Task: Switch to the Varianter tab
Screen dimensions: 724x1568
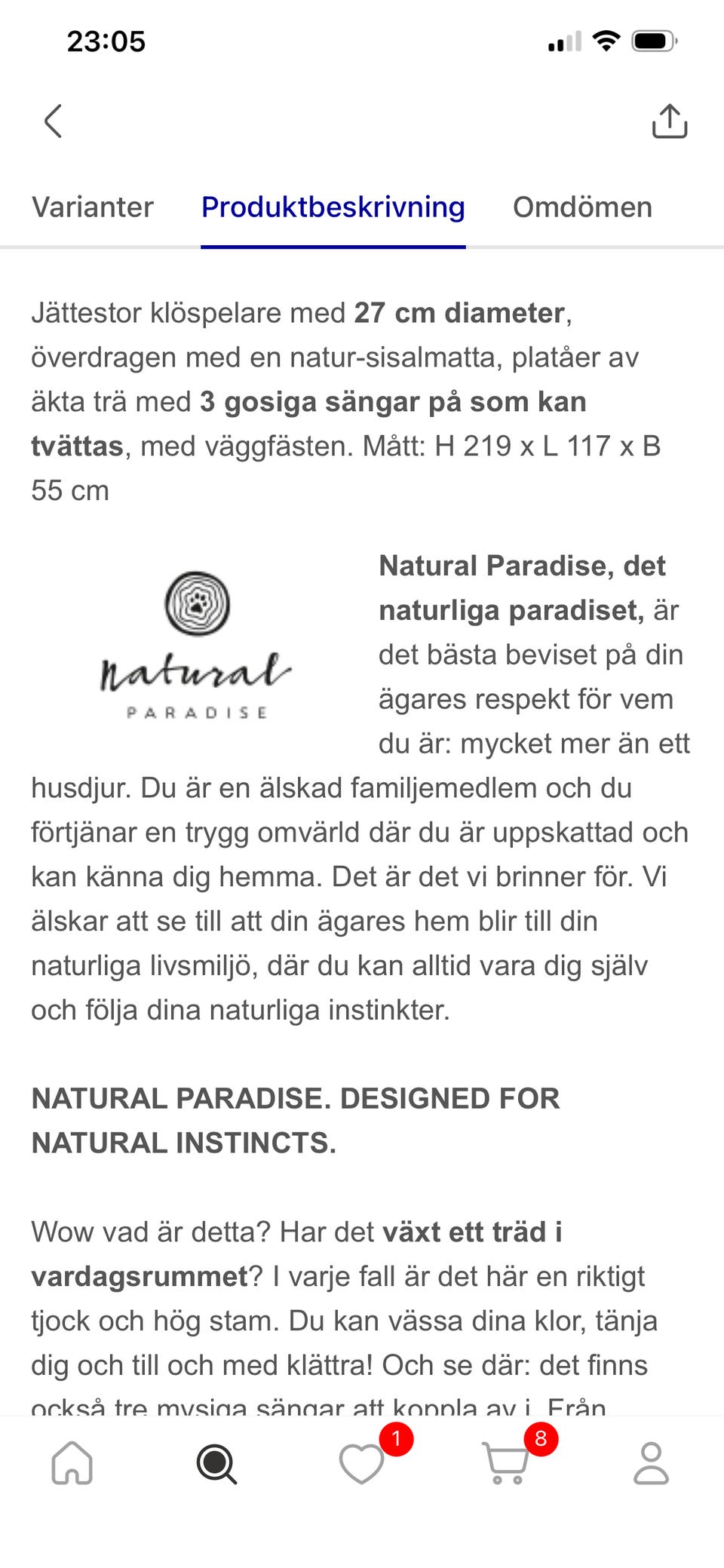Action: point(93,207)
